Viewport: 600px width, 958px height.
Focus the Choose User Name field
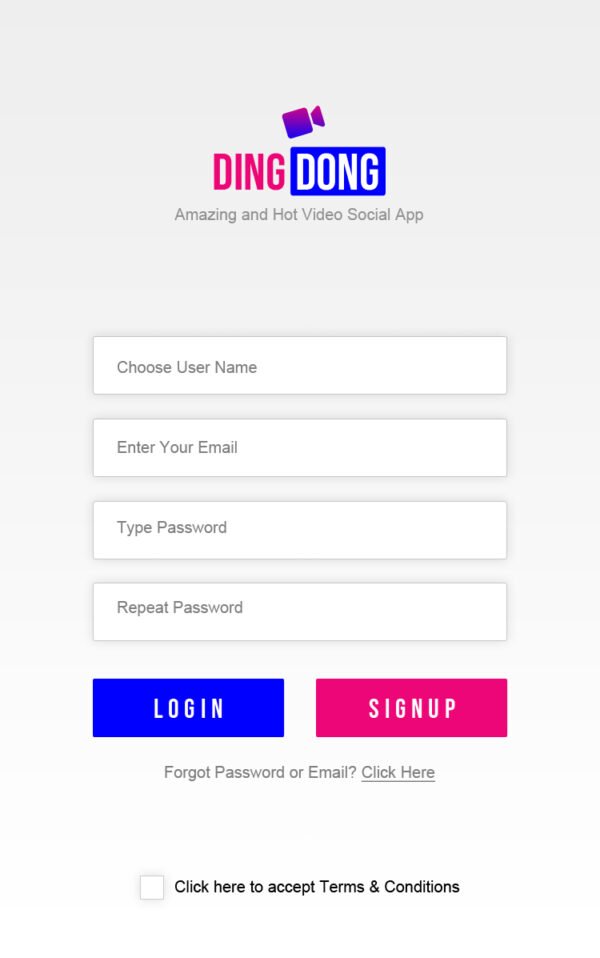pyautogui.click(x=299, y=366)
